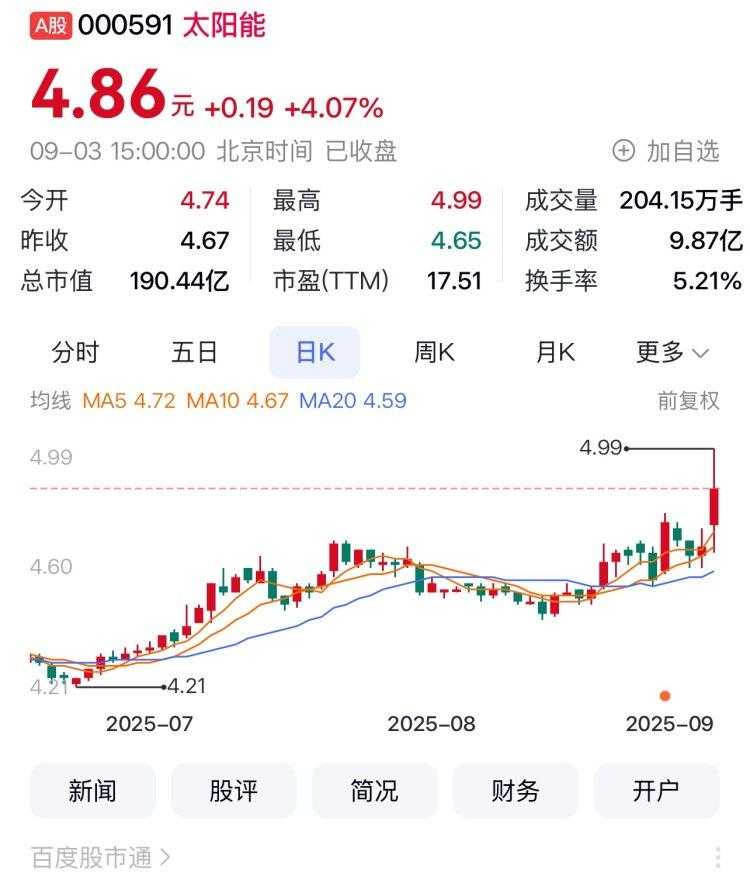Tap the 开户 account opening button

coord(657,791)
